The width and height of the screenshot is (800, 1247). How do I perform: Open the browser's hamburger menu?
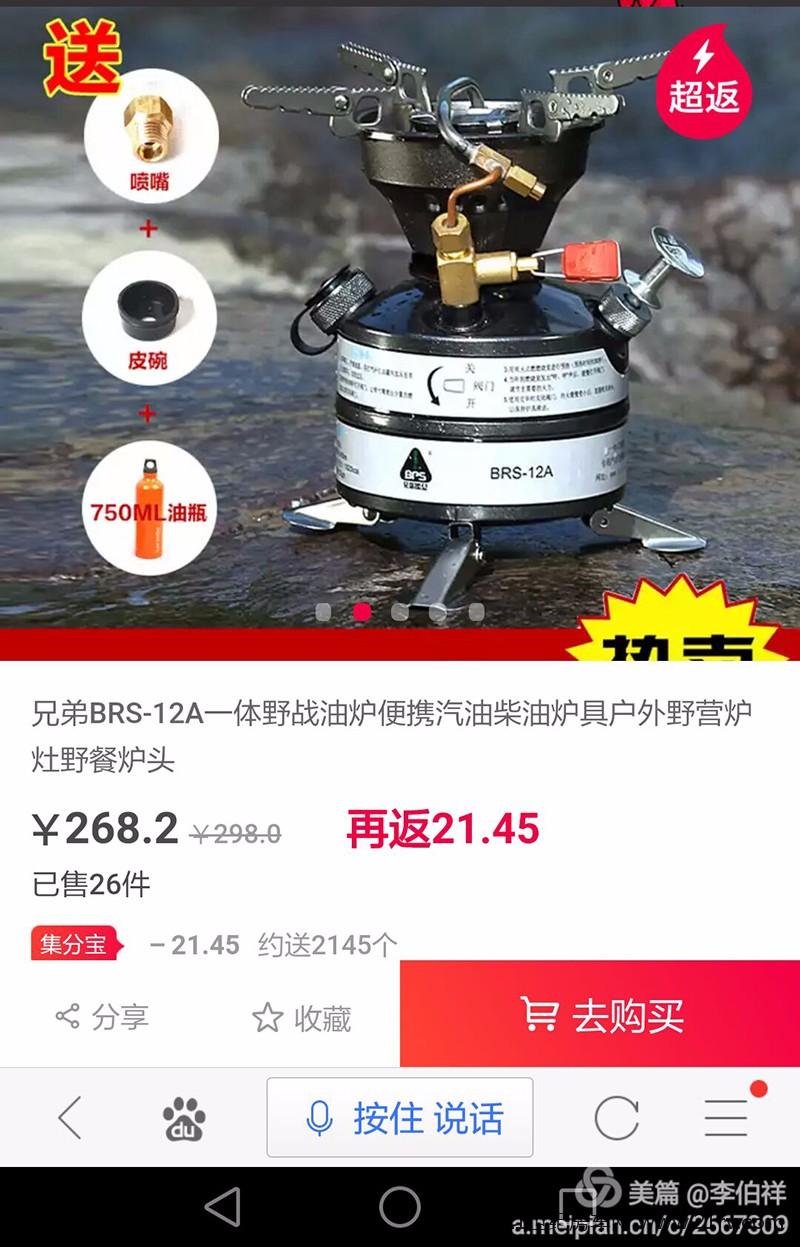click(x=726, y=1117)
